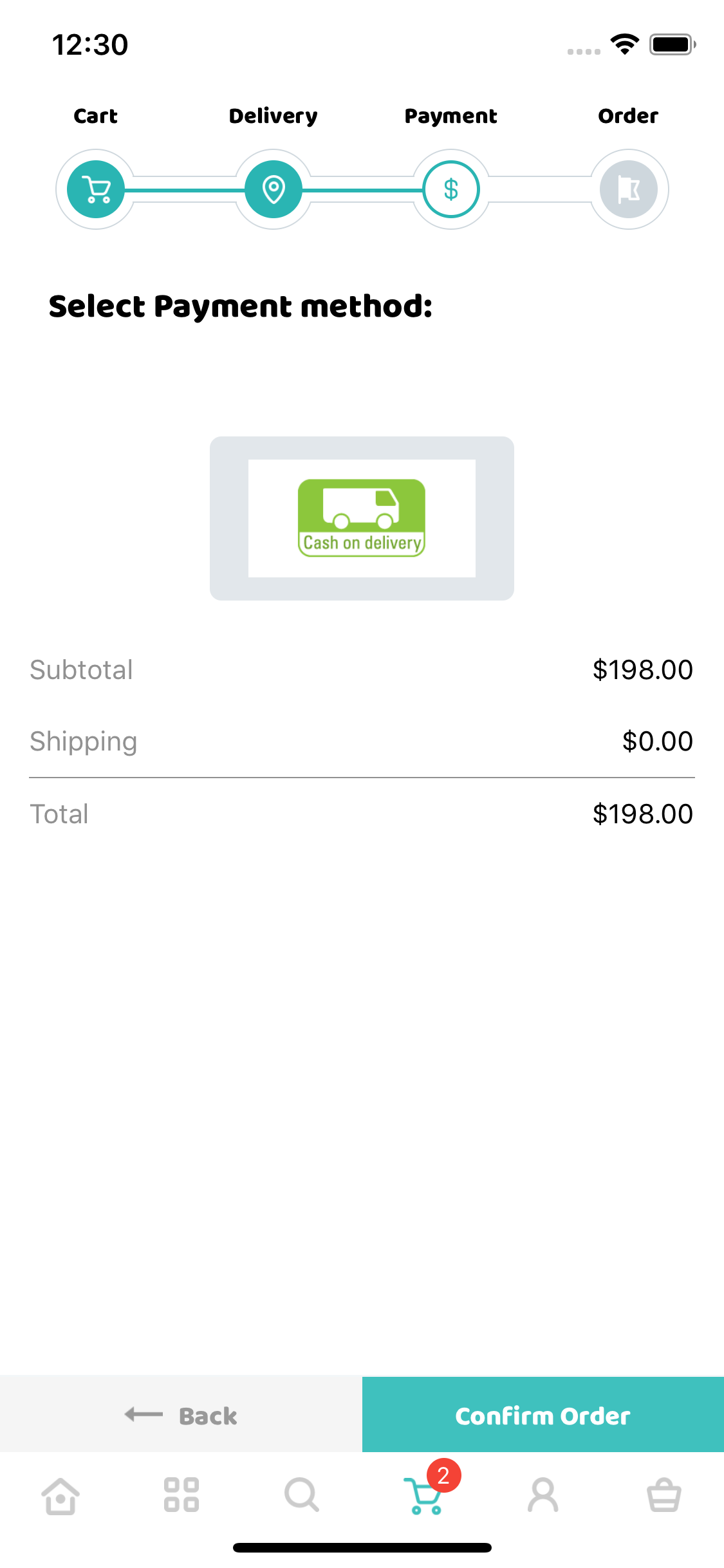Image resolution: width=724 pixels, height=1568 pixels.
Task: Click the Cart step label text
Action: tap(95, 117)
